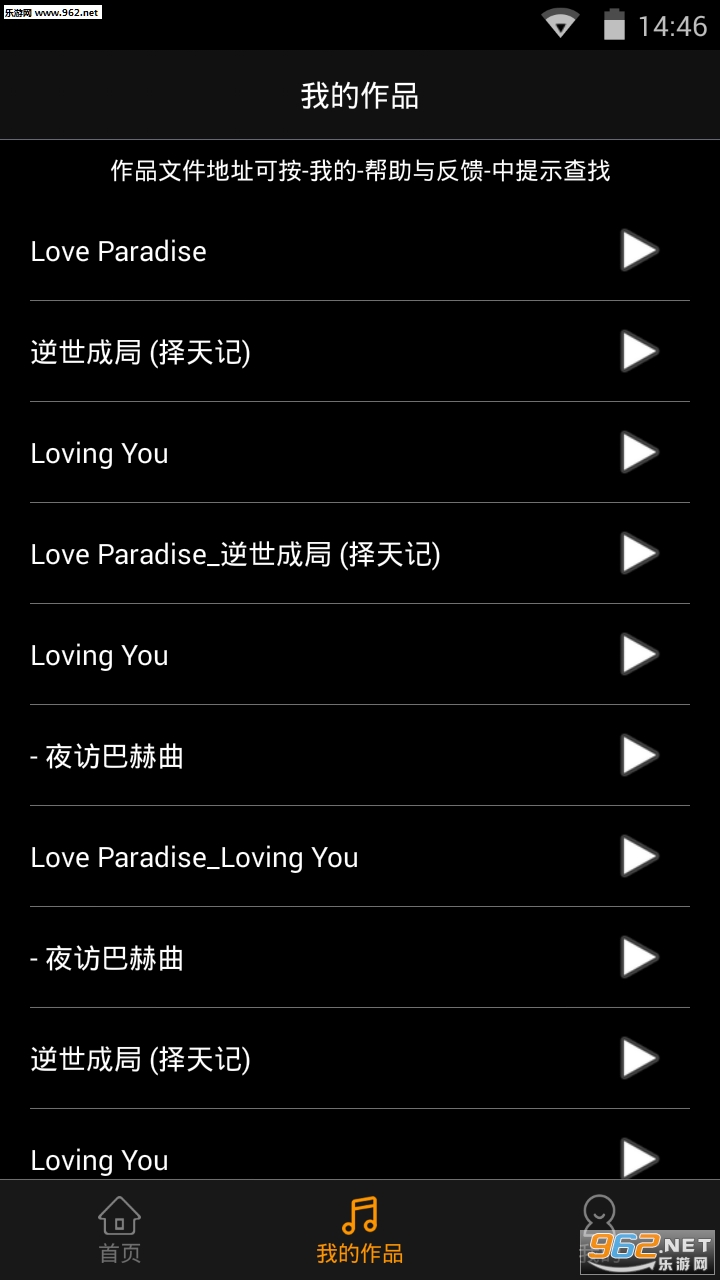Play Love Paradise_逆世成局 (择天记)
The image size is (720, 1280).
(x=639, y=553)
